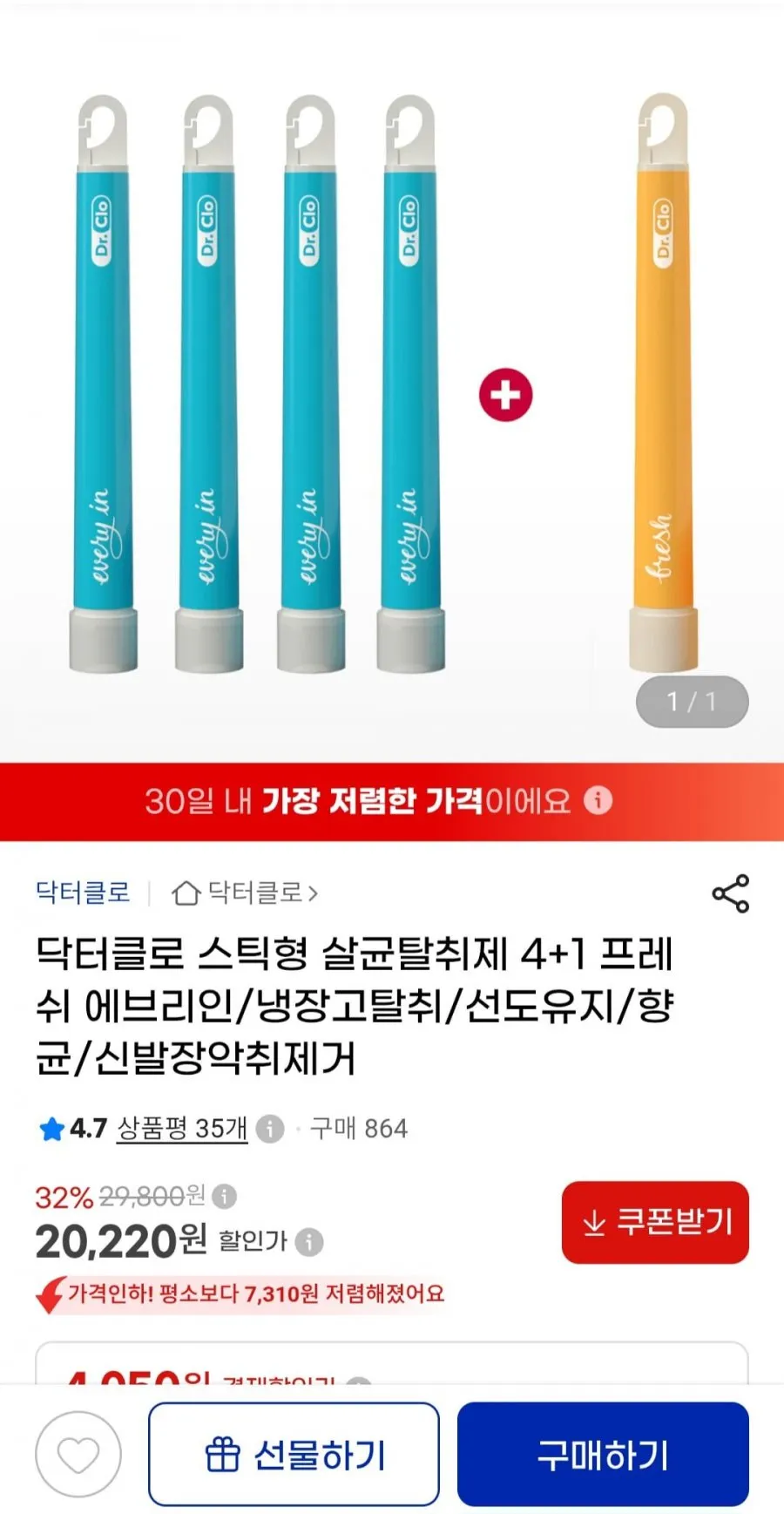The height and width of the screenshot is (1514, 784).
Task: Tap 구매하기 to buy now
Action: (603, 1454)
